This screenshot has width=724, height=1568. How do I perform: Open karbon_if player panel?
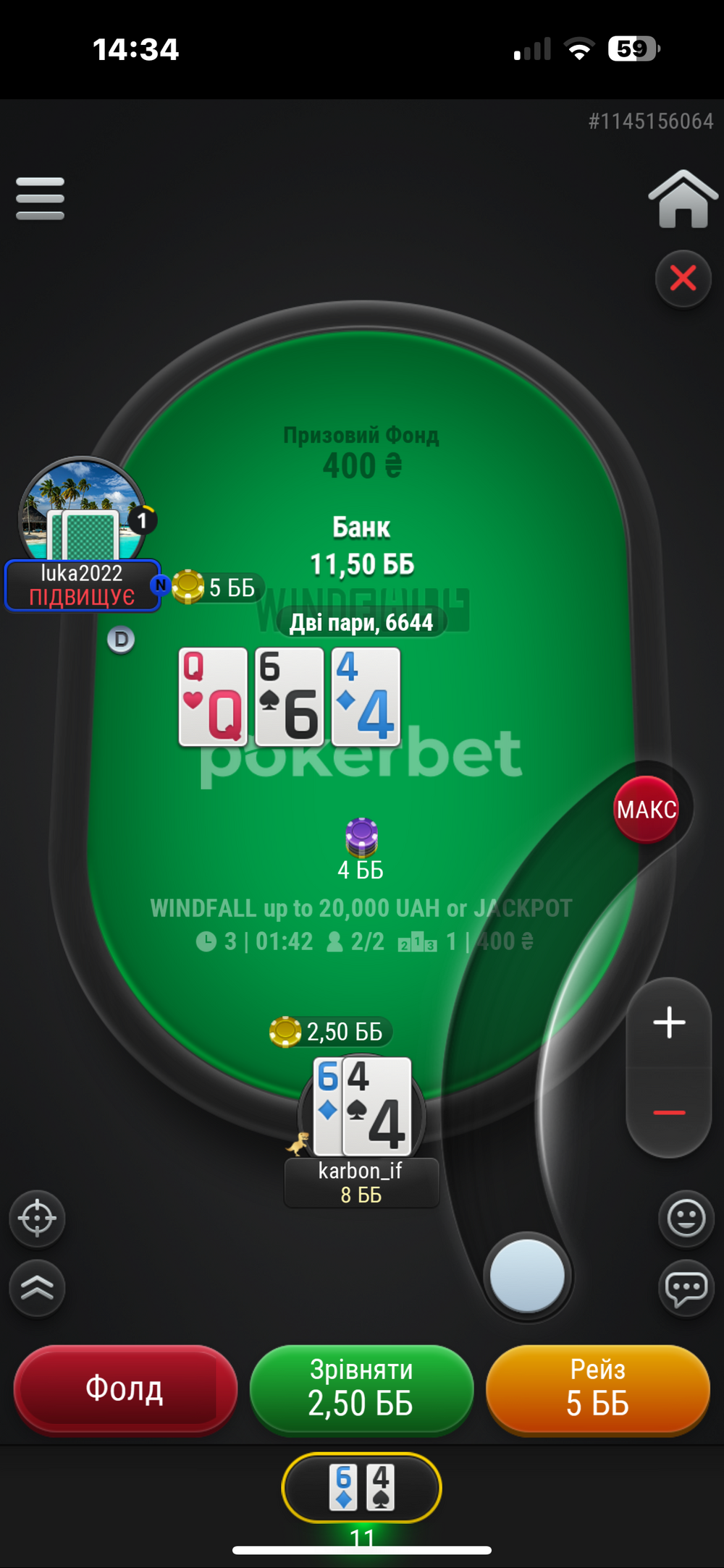click(x=361, y=1182)
